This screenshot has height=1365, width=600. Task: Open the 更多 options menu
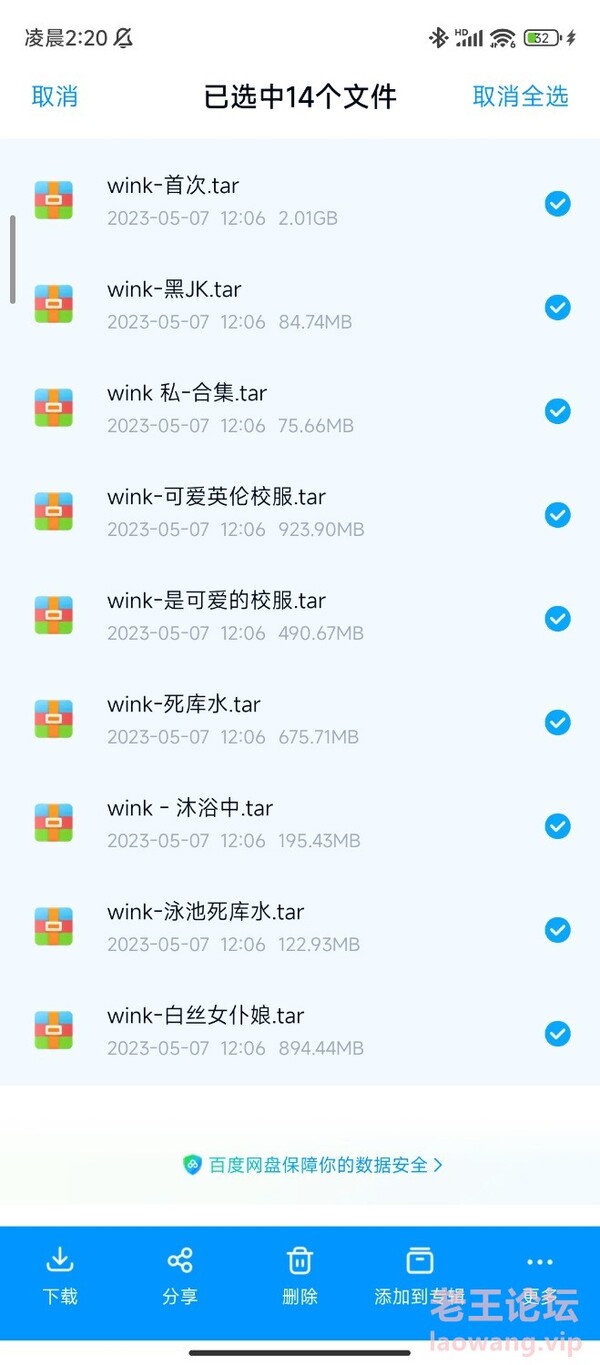(540, 1276)
